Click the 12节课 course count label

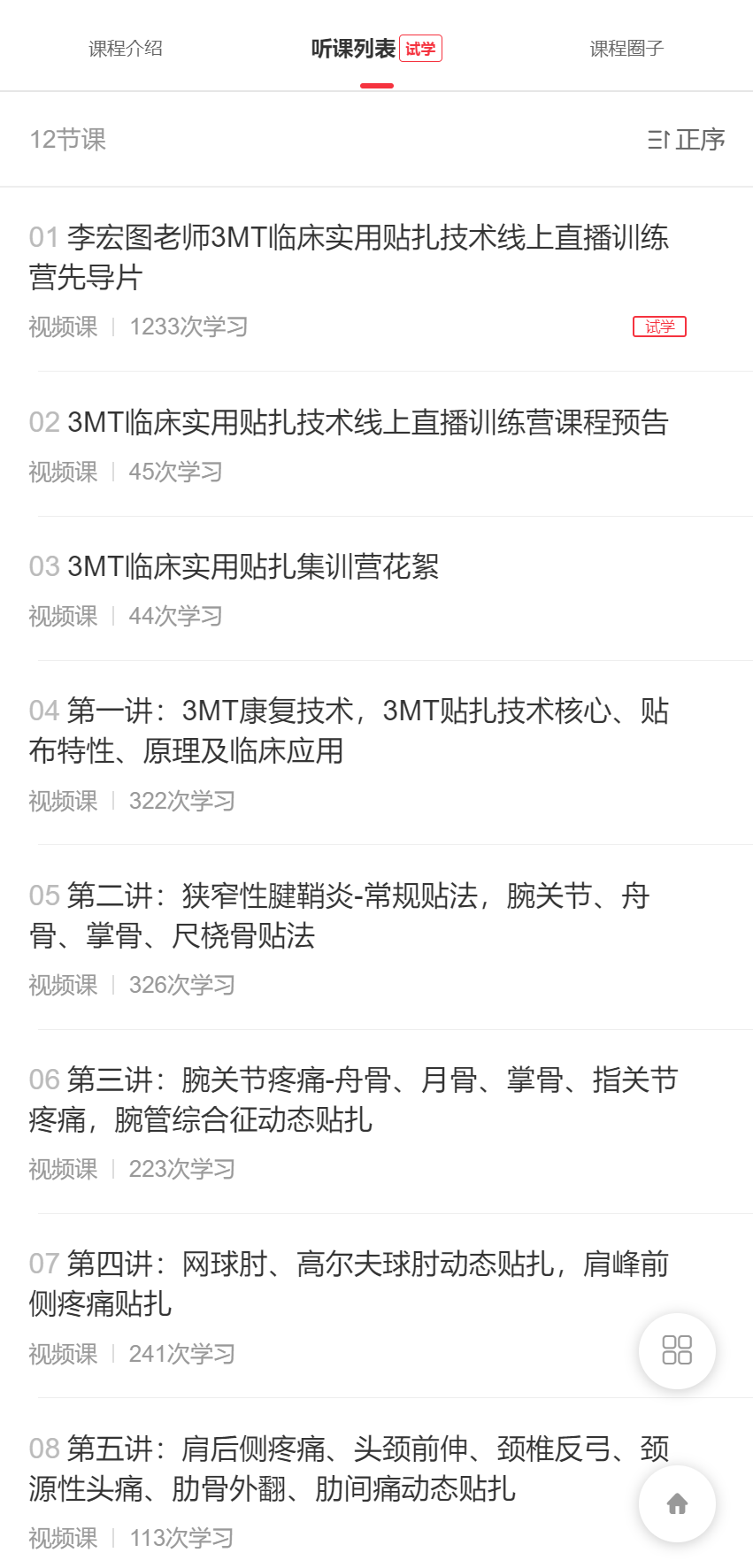66,140
